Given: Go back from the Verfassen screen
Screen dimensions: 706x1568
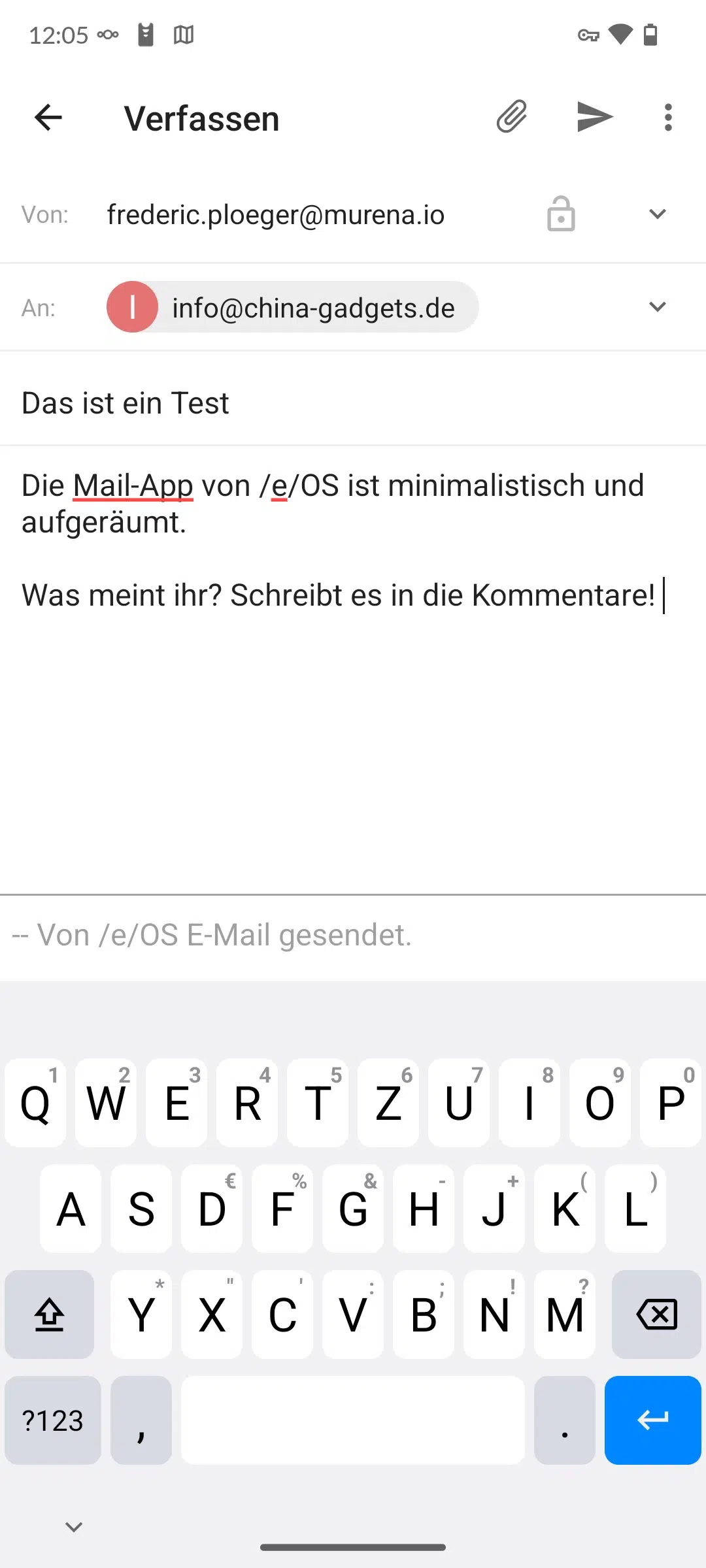Looking at the screenshot, I should (48, 118).
